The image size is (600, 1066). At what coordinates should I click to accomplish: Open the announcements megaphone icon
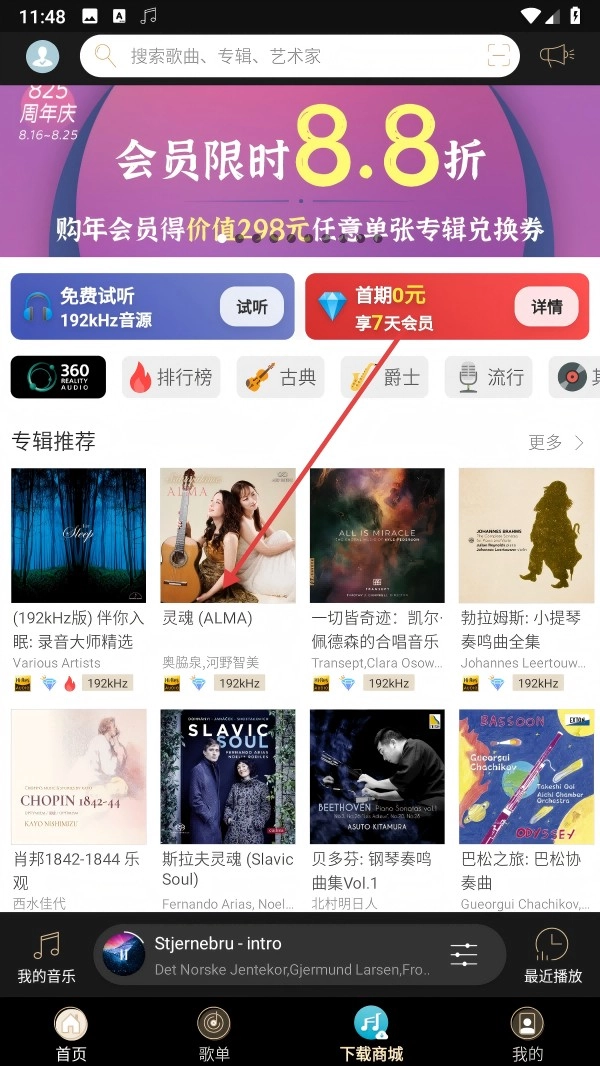[x=557, y=56]
